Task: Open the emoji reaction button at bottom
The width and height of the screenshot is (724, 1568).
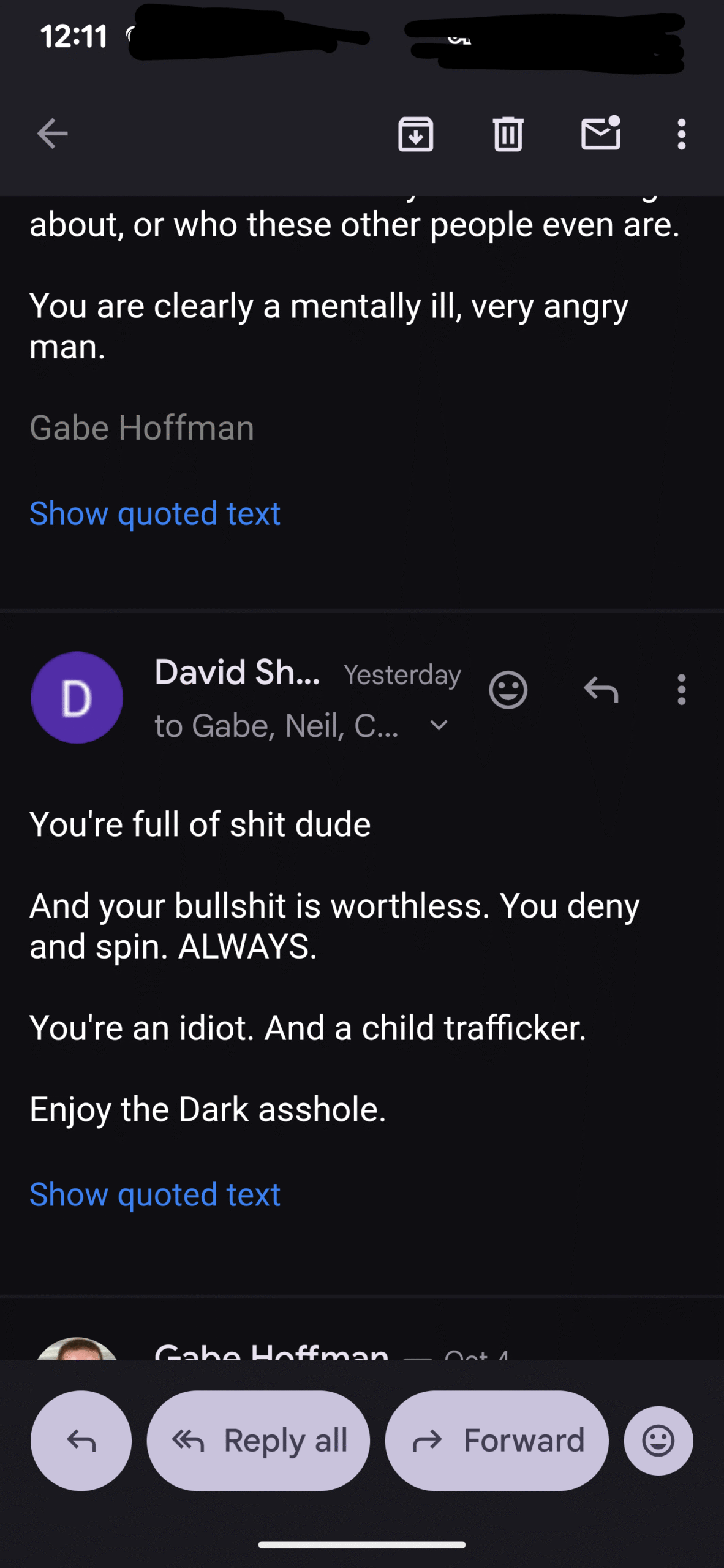Action: point(658,1441)
